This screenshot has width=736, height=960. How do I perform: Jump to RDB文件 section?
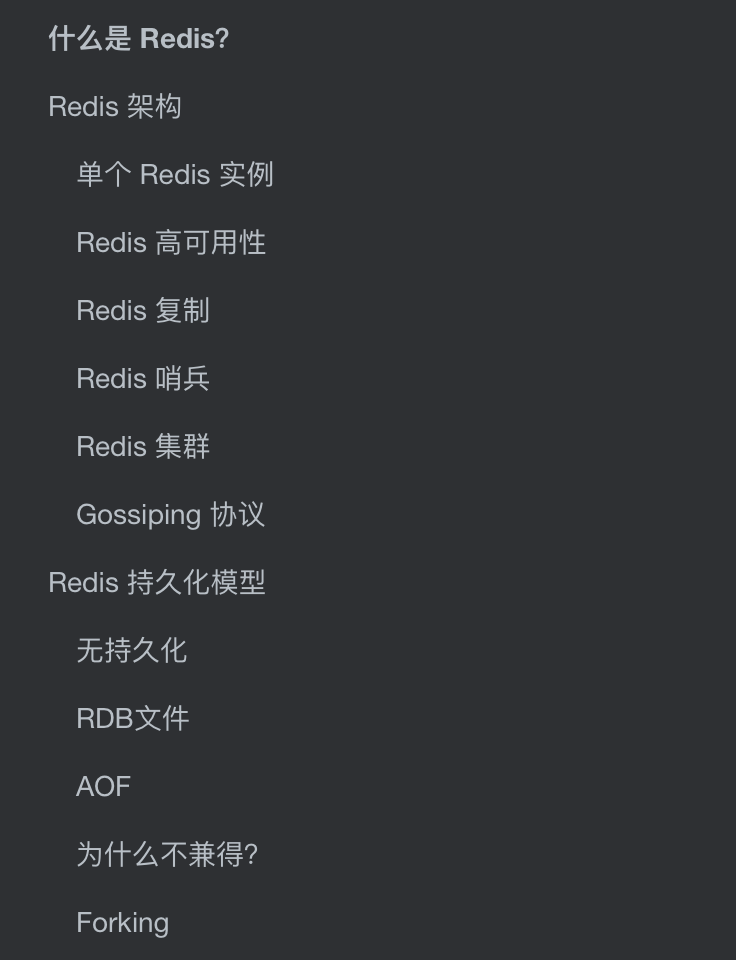point(133,719)
